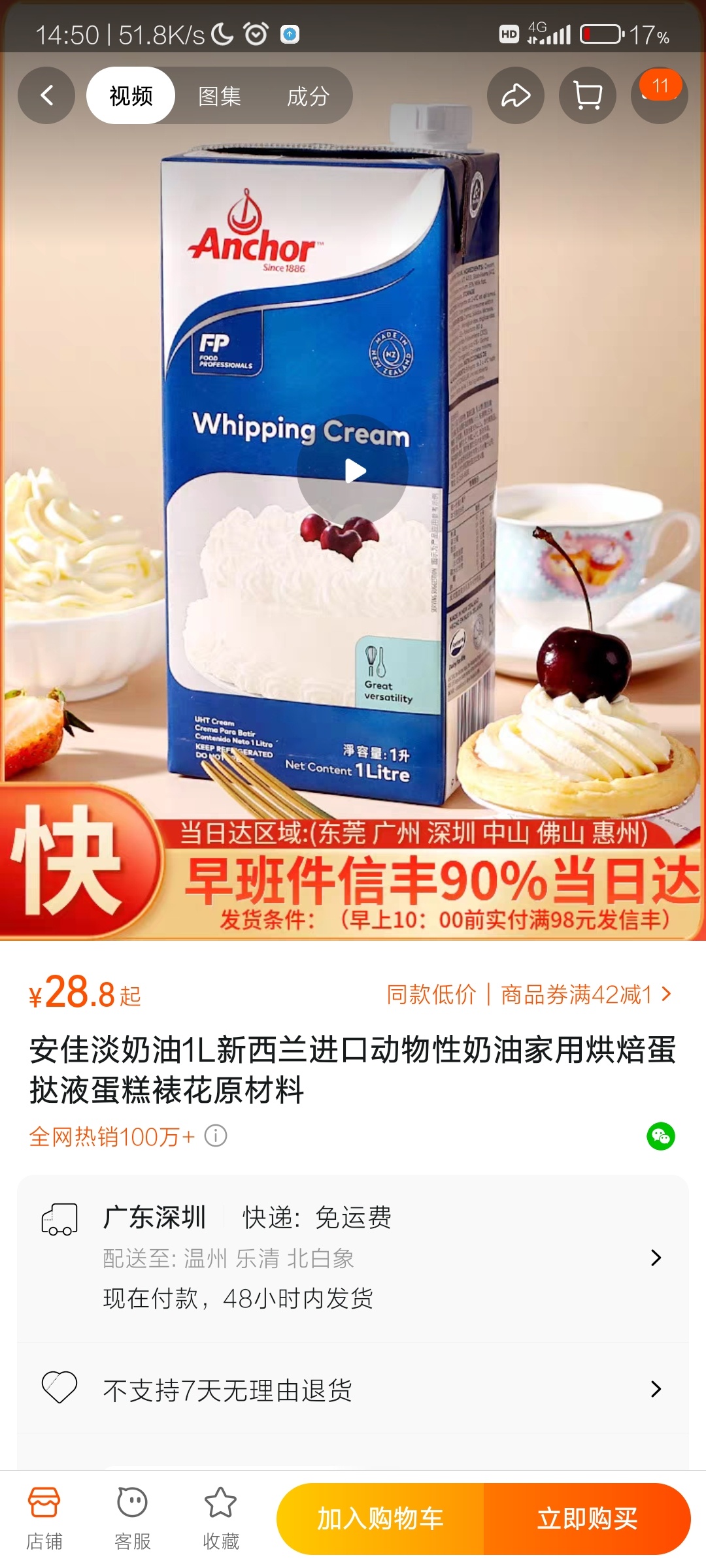Image resolution: width=706 pixels, height=1568 pixels.
Task: Open the 不支持7天无理由退货 policy row
Action: (x=353, y=1389)
